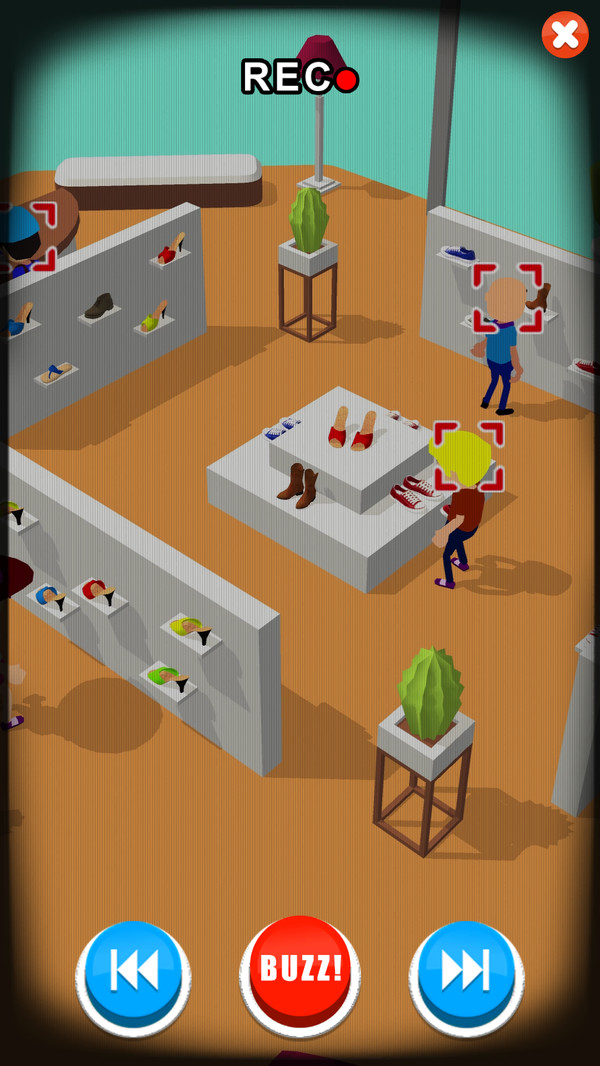The width and height of the screenshot is (600, 1066).
Task: Select the blonde-haired shopper
Action: [x=467, y=458]
